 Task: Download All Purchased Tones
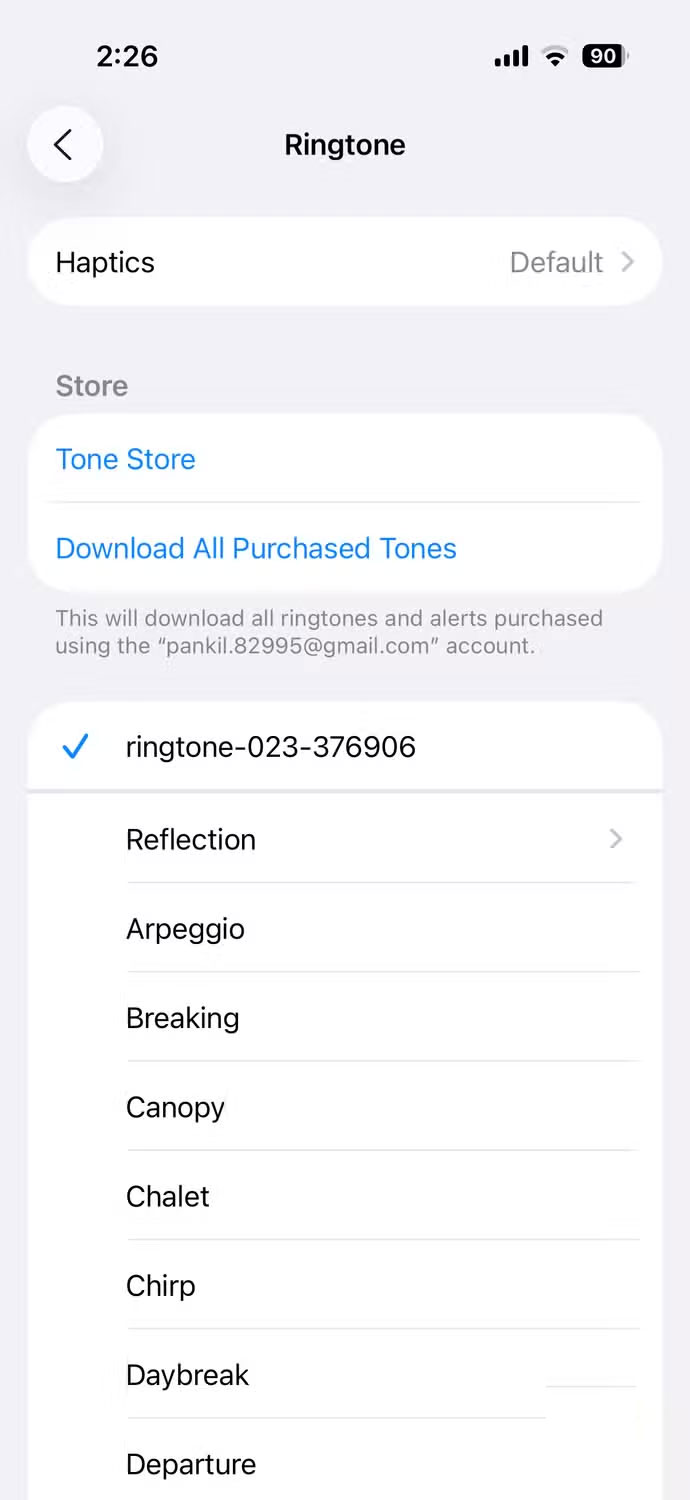(x=256, y=548)
